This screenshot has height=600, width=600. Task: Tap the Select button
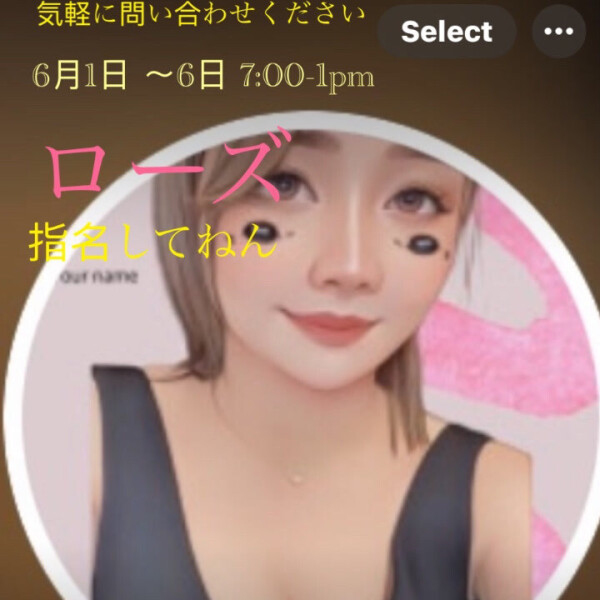pyautogui.click(x=447, y=32)
